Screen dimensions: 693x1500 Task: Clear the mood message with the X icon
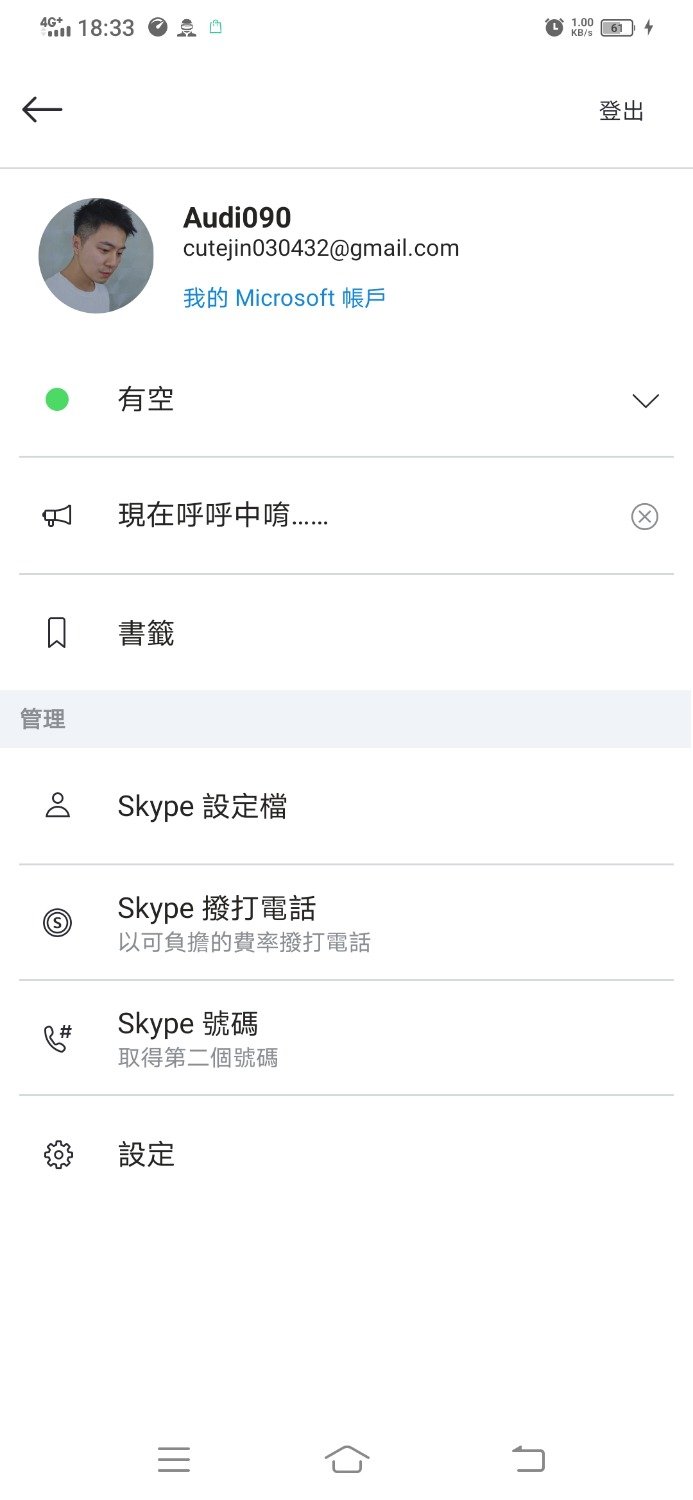pos(645,516)
